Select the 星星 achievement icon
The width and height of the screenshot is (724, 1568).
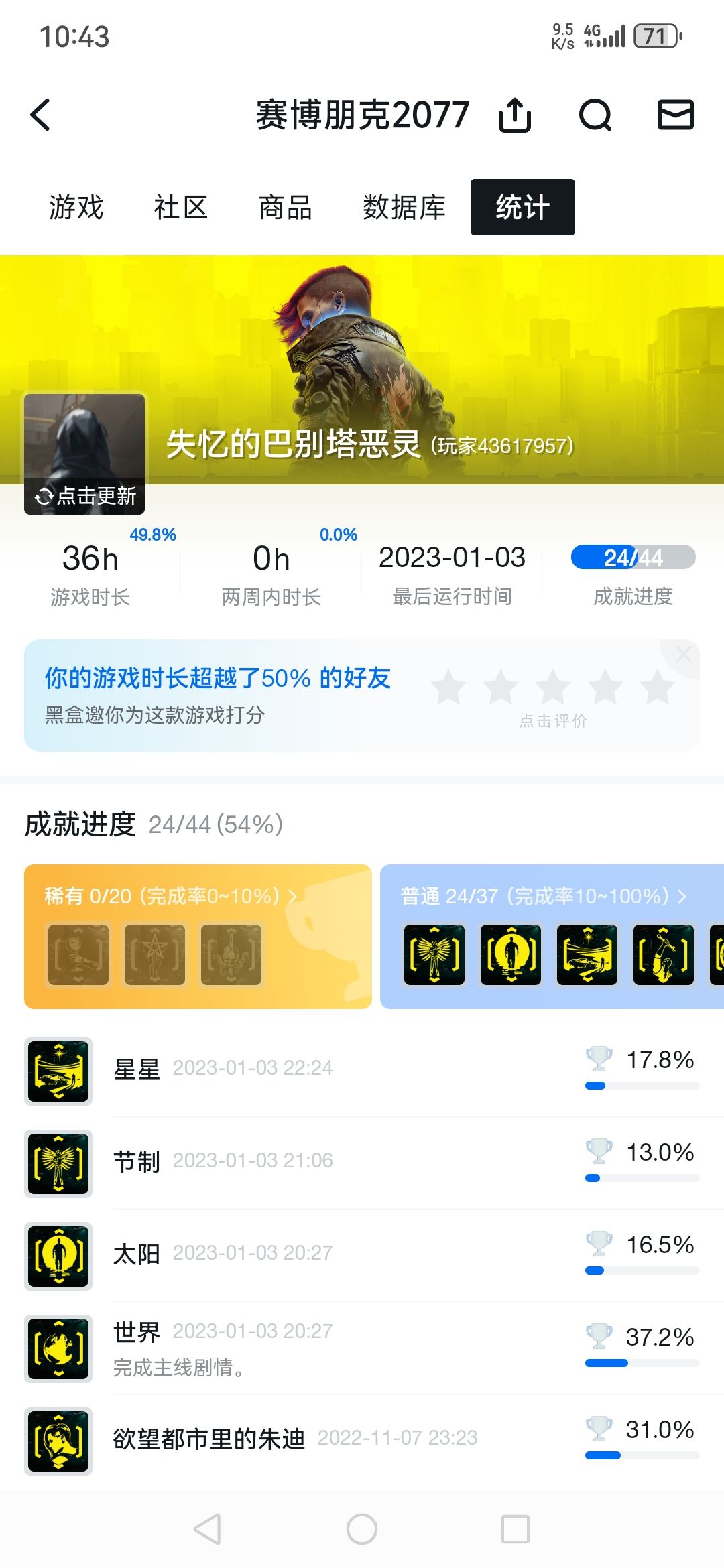(x=57, y=1071)
